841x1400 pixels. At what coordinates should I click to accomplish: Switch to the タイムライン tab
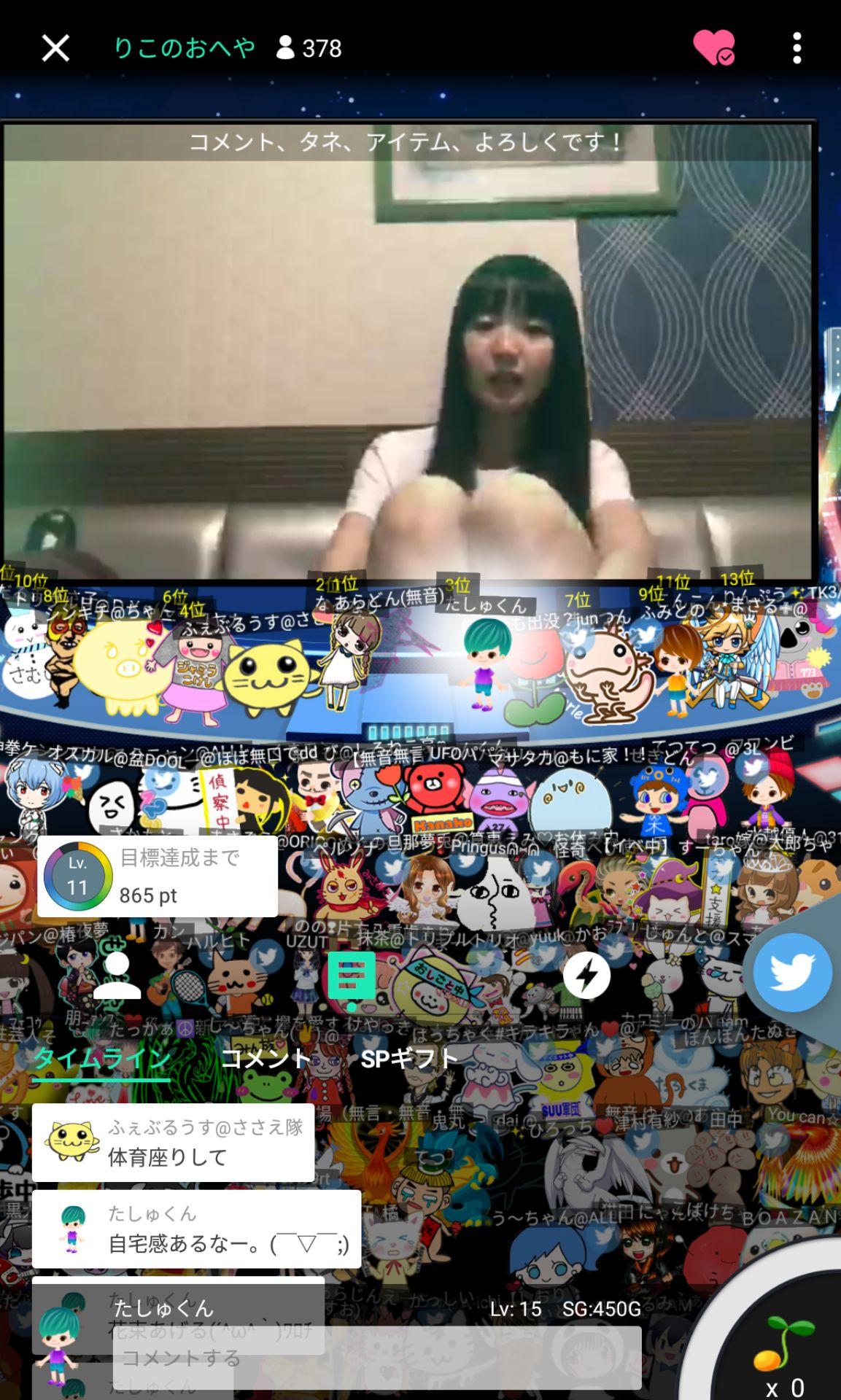pos(101,1058)
